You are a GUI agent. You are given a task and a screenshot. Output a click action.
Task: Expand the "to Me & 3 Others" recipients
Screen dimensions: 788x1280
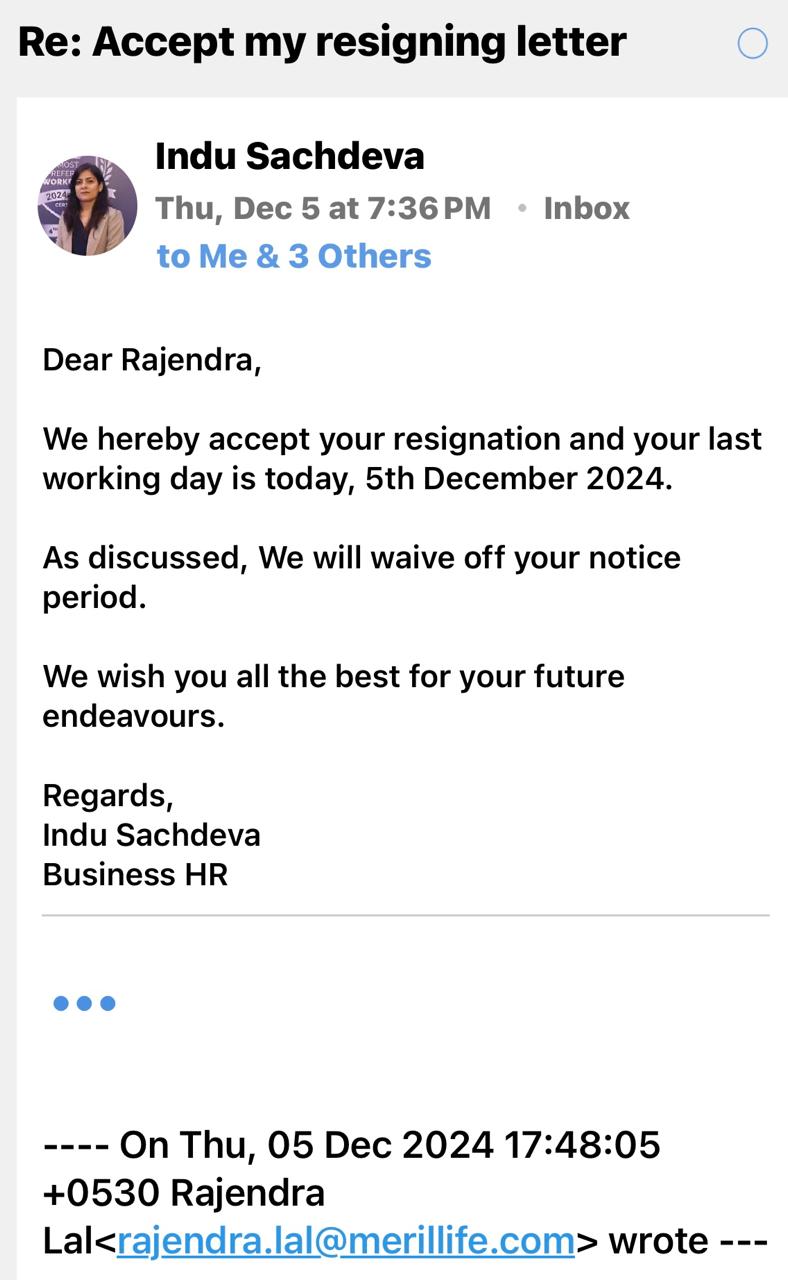[294, 256]
